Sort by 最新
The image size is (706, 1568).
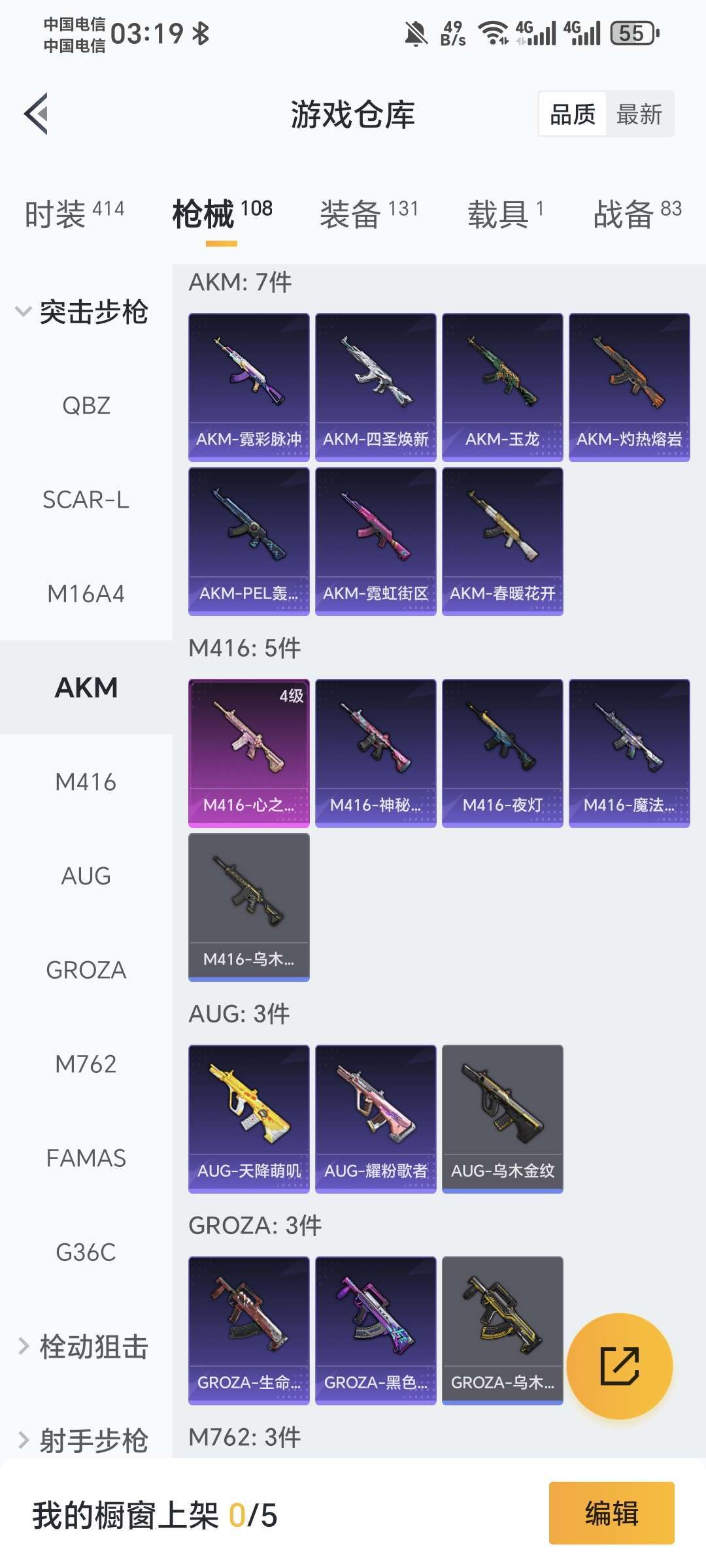coord(639,114)
